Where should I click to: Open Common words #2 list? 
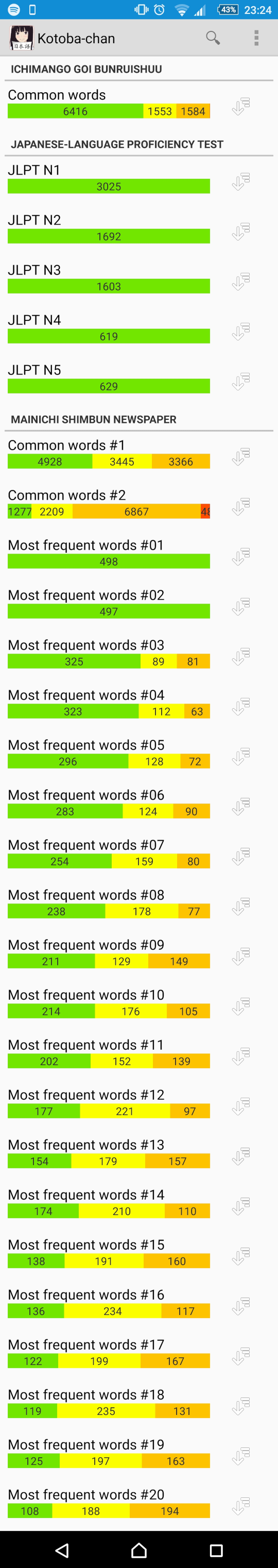click(138, 503)
